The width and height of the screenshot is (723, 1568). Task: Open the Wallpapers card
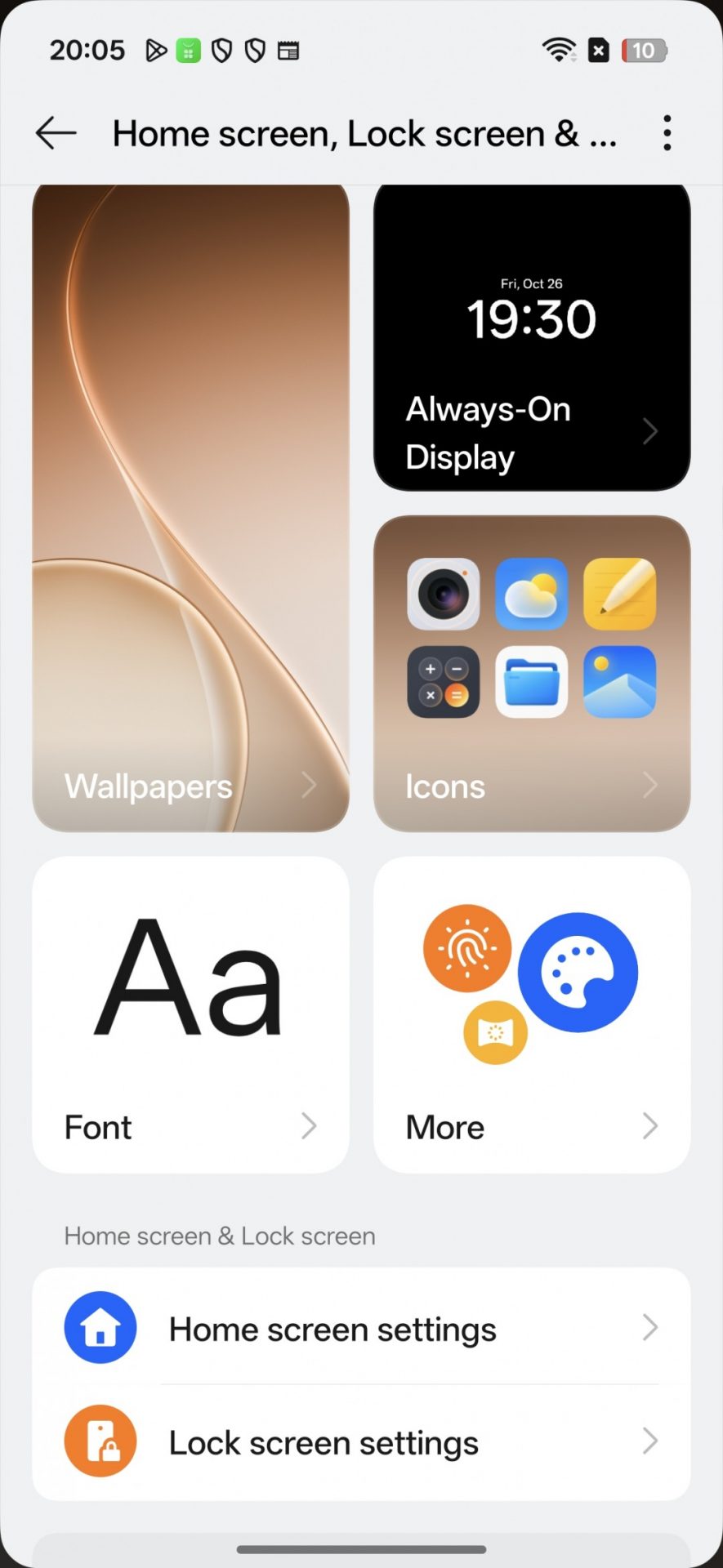[x=190, y=508]
